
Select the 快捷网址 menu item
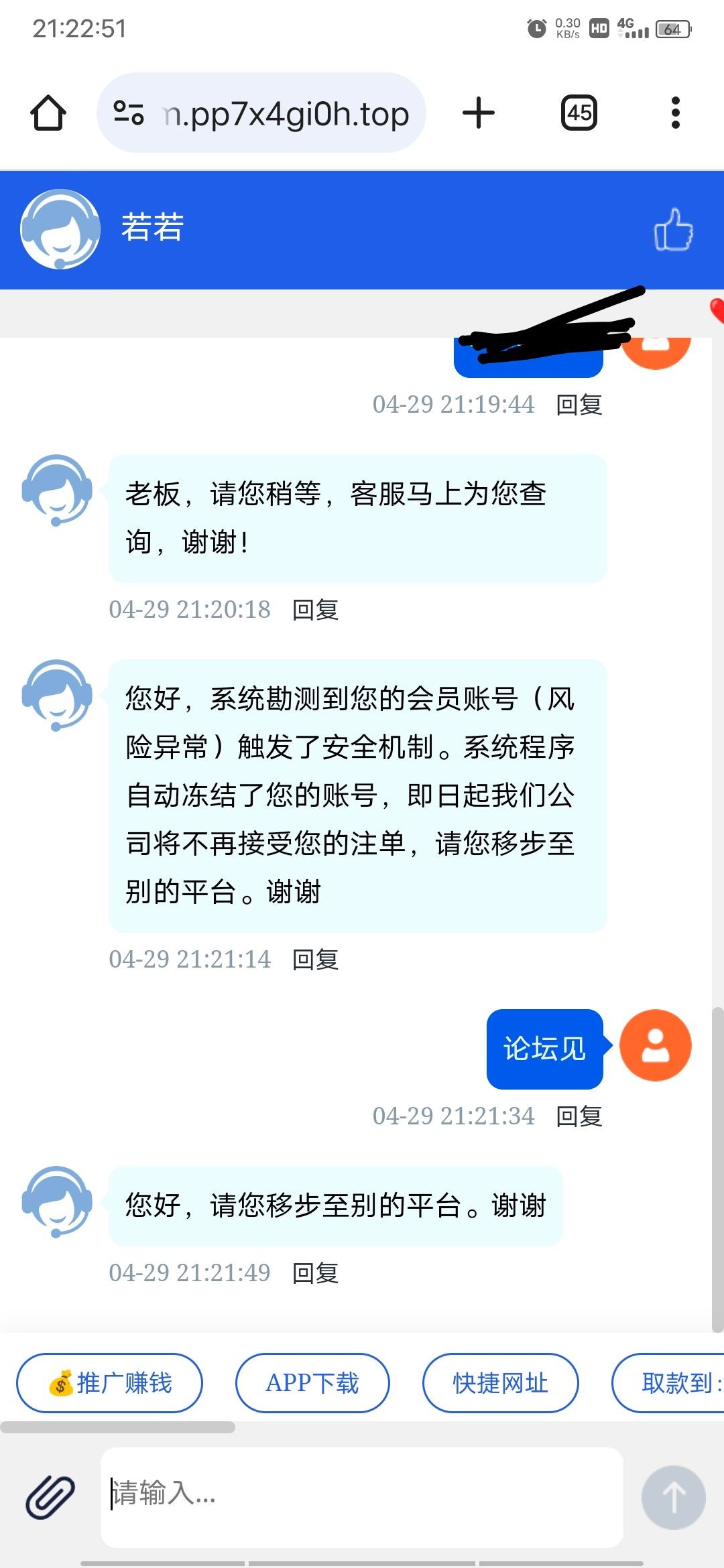pyautogui.click(x=500, y=1384)
